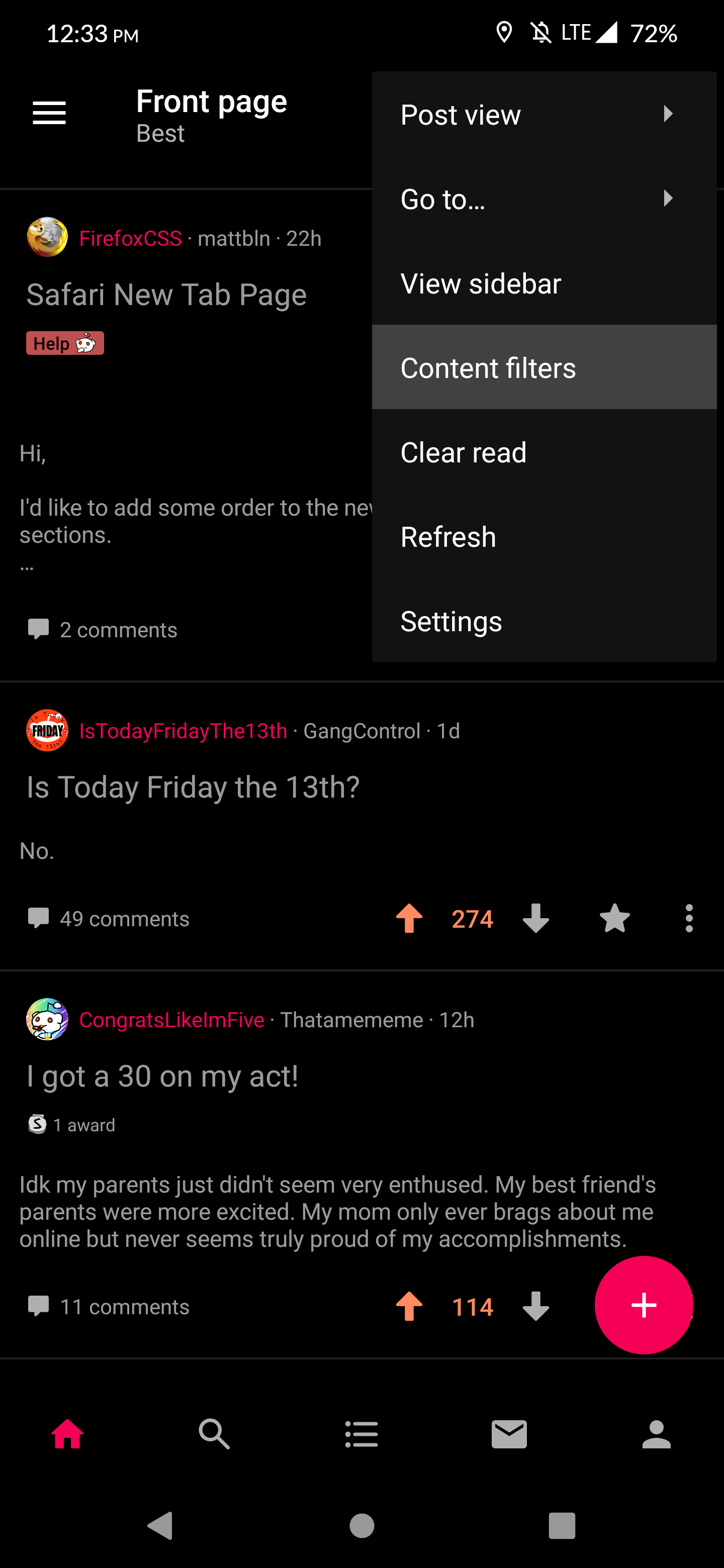Screen dimensions: 724x1568
Task: Choose Clear read from the menu
Action: tap(543, 452)
